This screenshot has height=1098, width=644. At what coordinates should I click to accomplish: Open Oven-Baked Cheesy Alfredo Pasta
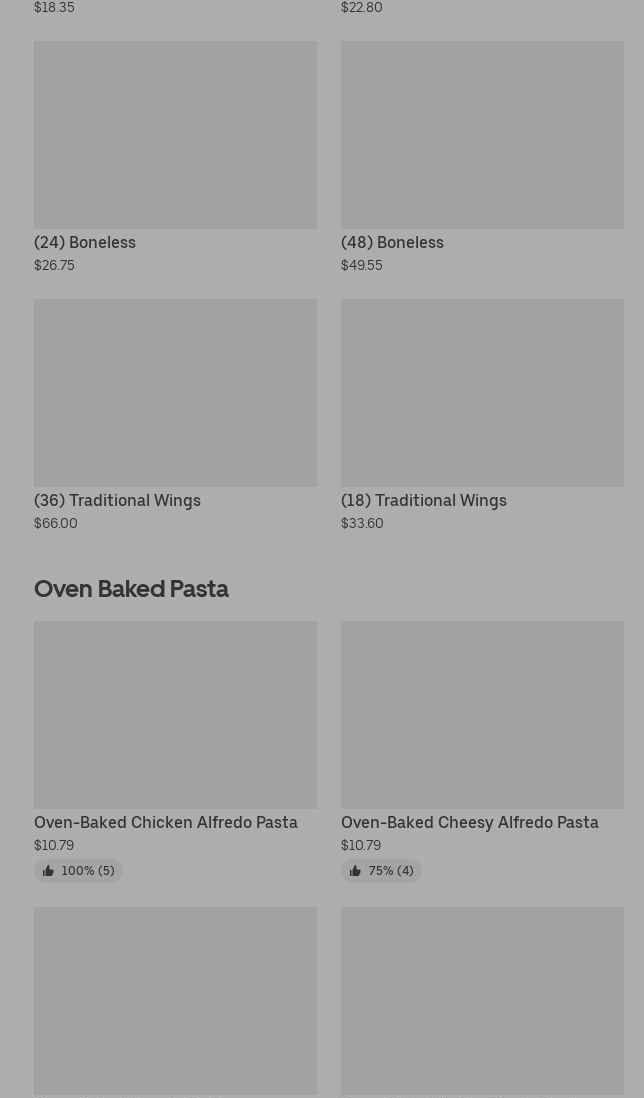coord(482,751)
